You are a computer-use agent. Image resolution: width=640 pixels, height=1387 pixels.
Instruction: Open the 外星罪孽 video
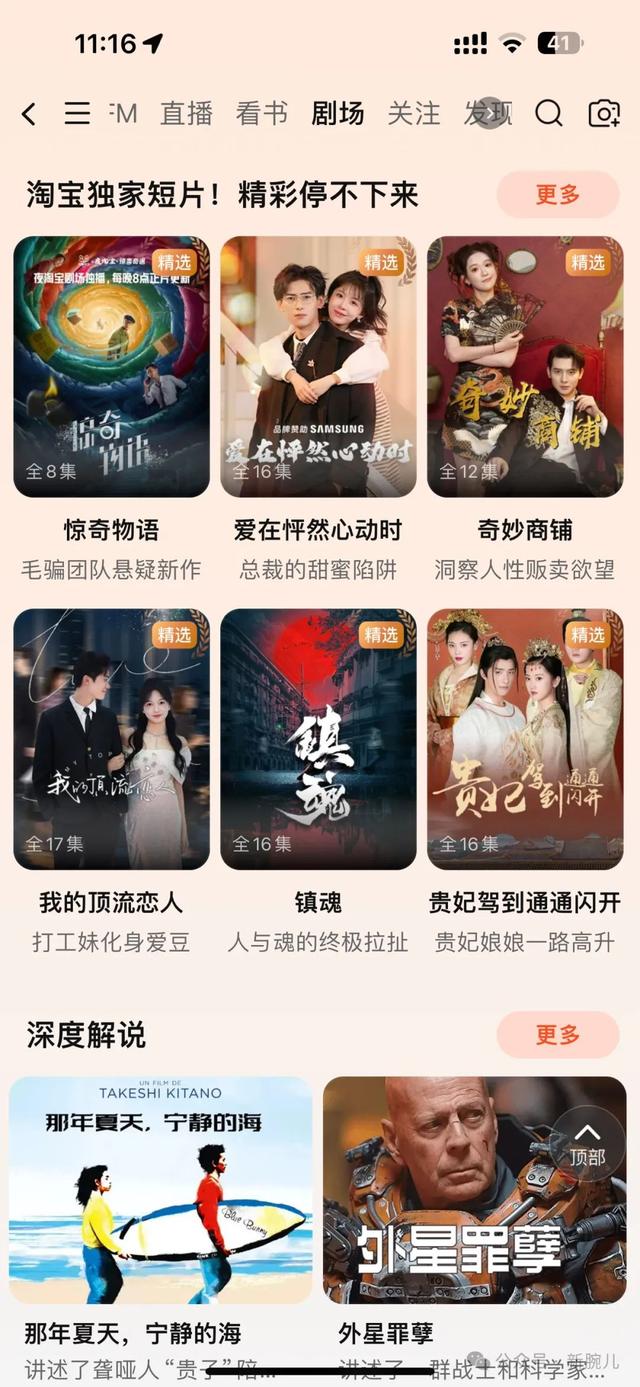450,1190
